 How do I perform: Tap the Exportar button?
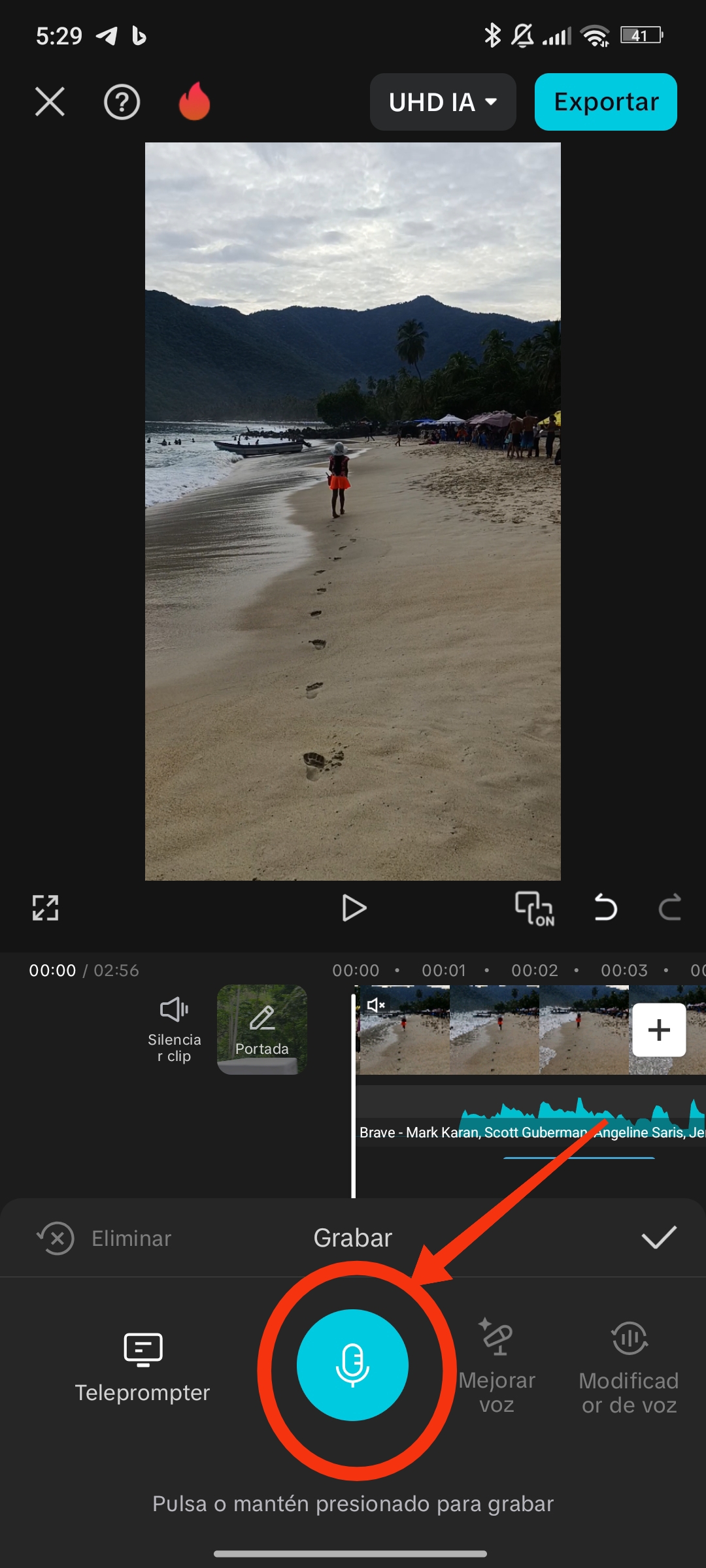[605, 102]
